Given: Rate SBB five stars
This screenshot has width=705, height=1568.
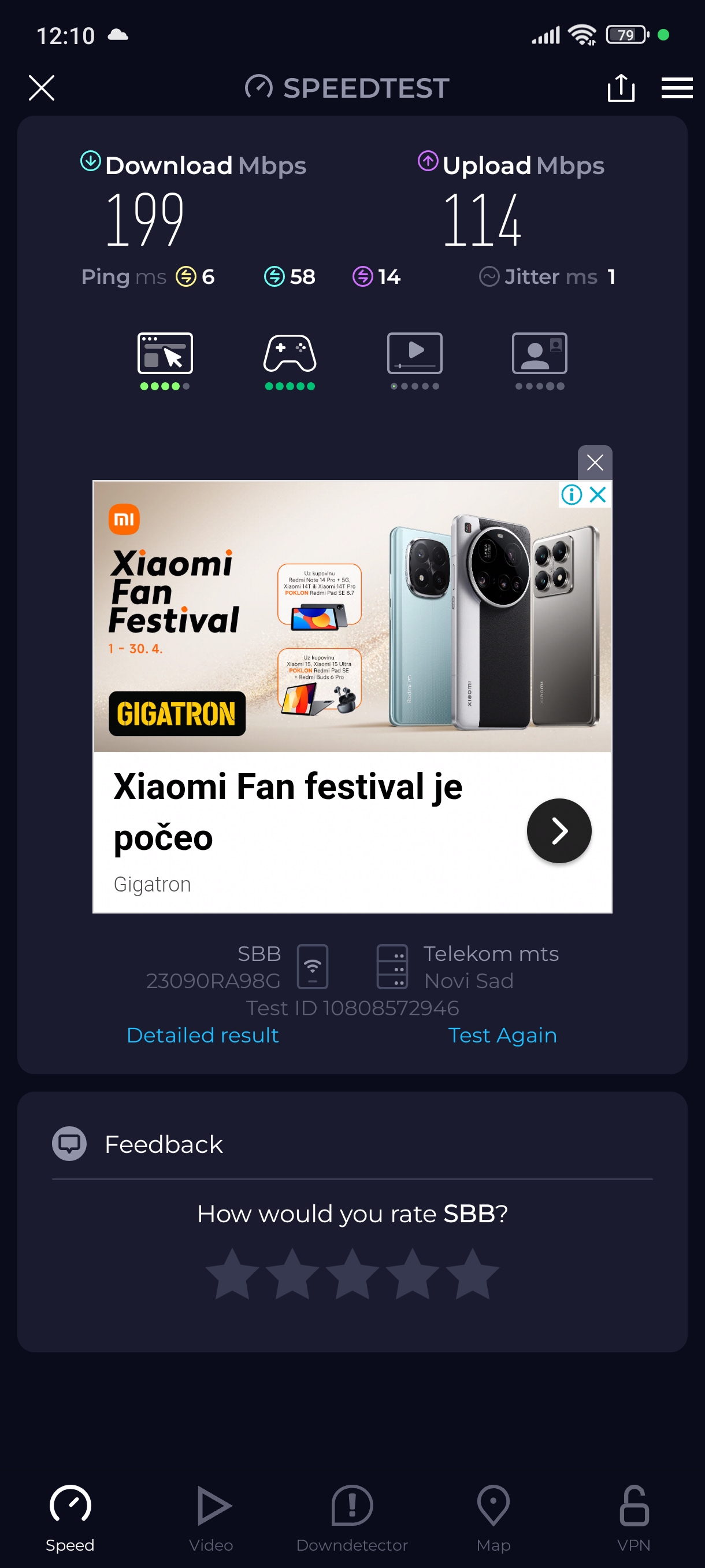Looking at the screenshot, I should tap(472, 1273).
